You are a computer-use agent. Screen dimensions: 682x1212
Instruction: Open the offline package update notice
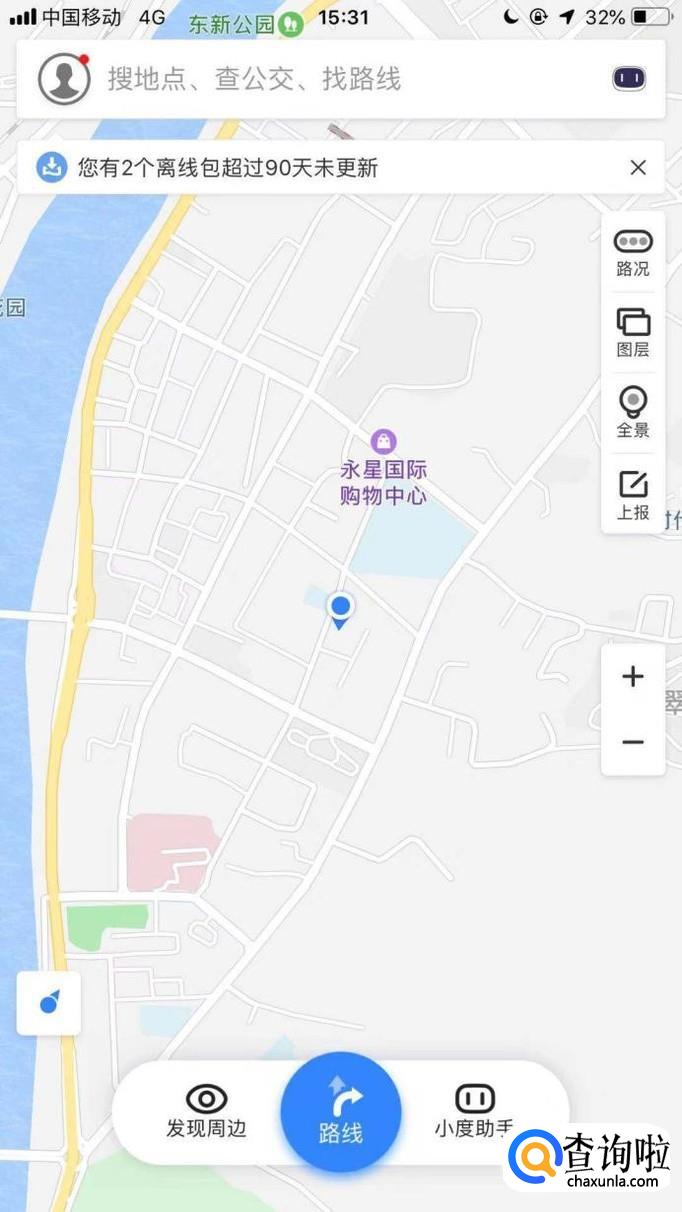pyautogui.click(x=230, y=167)
